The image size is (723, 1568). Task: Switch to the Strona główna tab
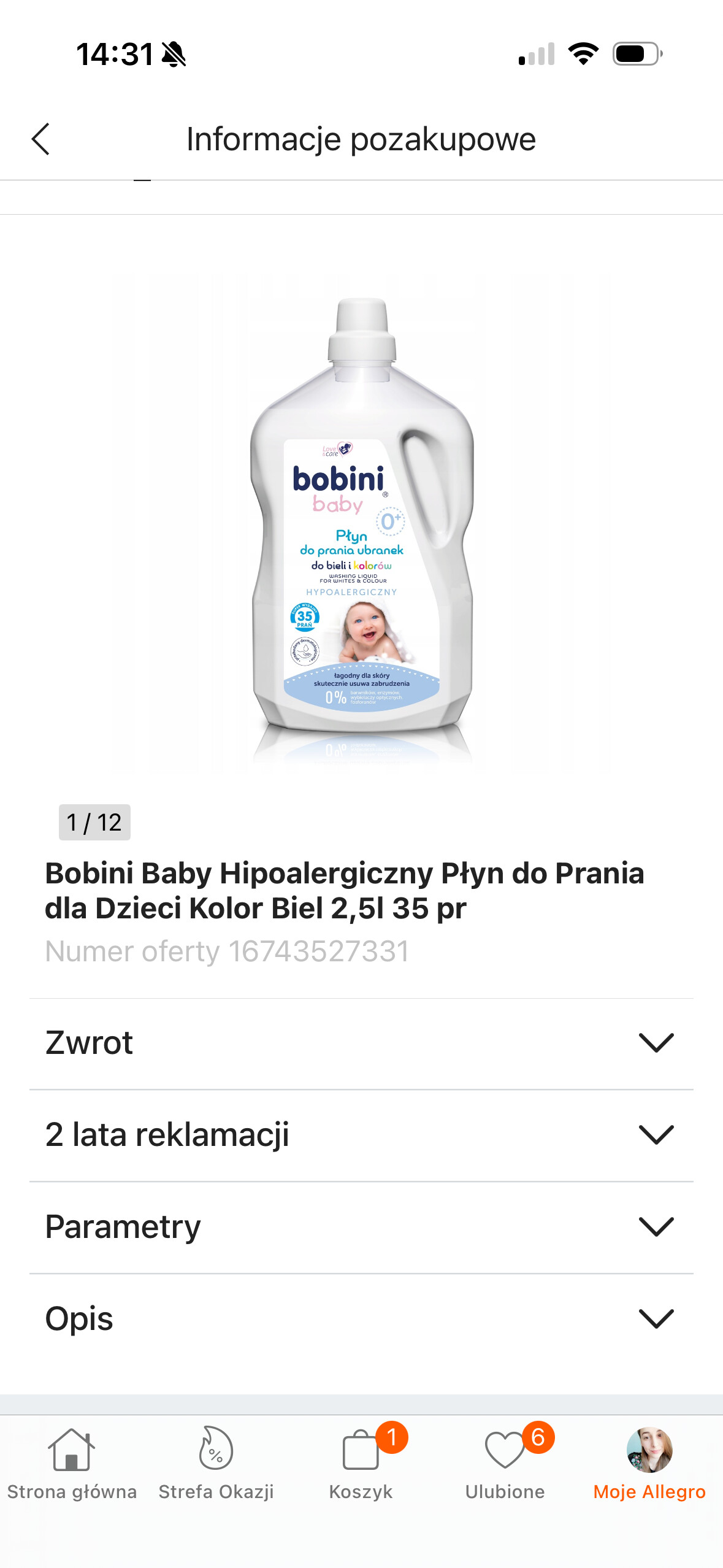(x=72, y=1463)
